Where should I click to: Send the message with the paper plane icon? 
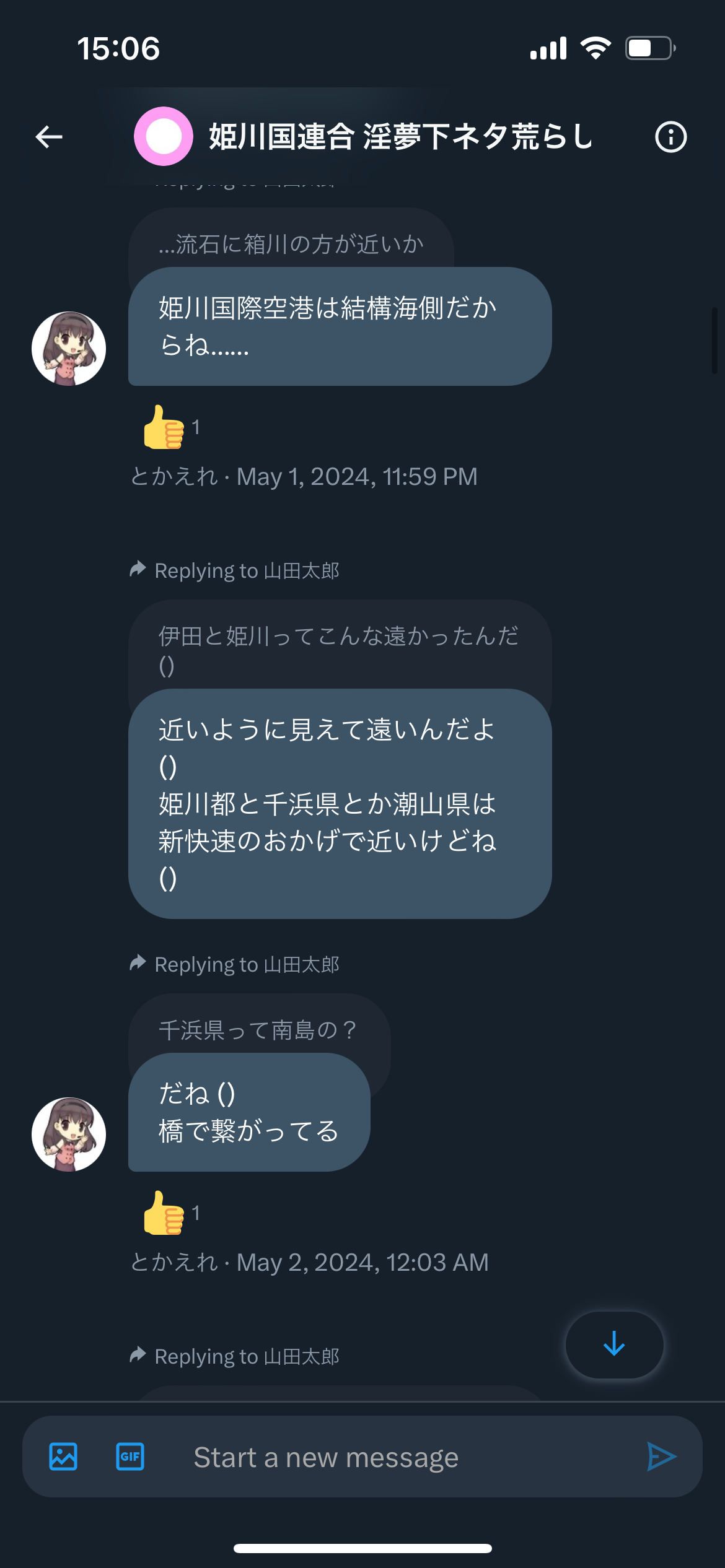[661, 1457]
